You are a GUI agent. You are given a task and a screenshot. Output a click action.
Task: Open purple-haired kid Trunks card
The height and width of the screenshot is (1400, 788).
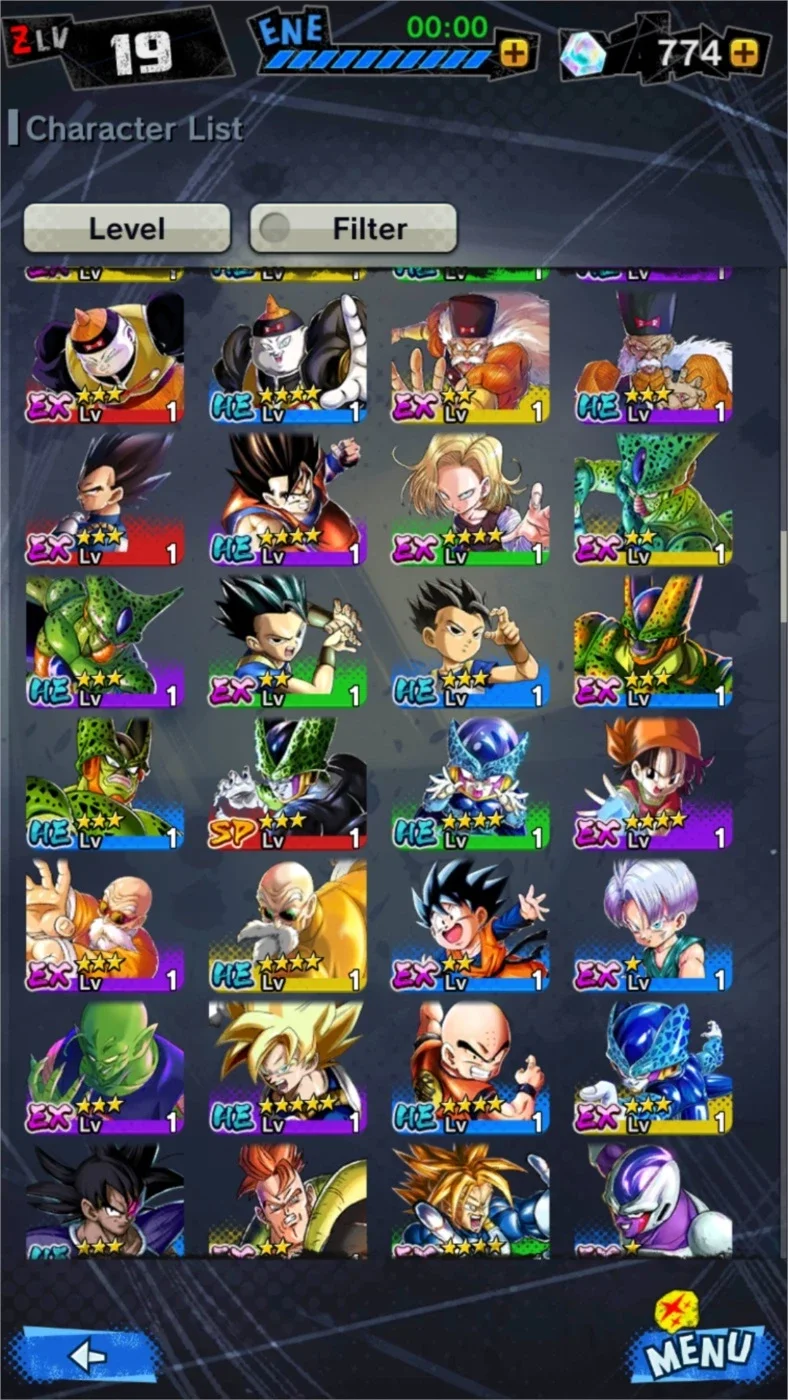coord(653,925)
